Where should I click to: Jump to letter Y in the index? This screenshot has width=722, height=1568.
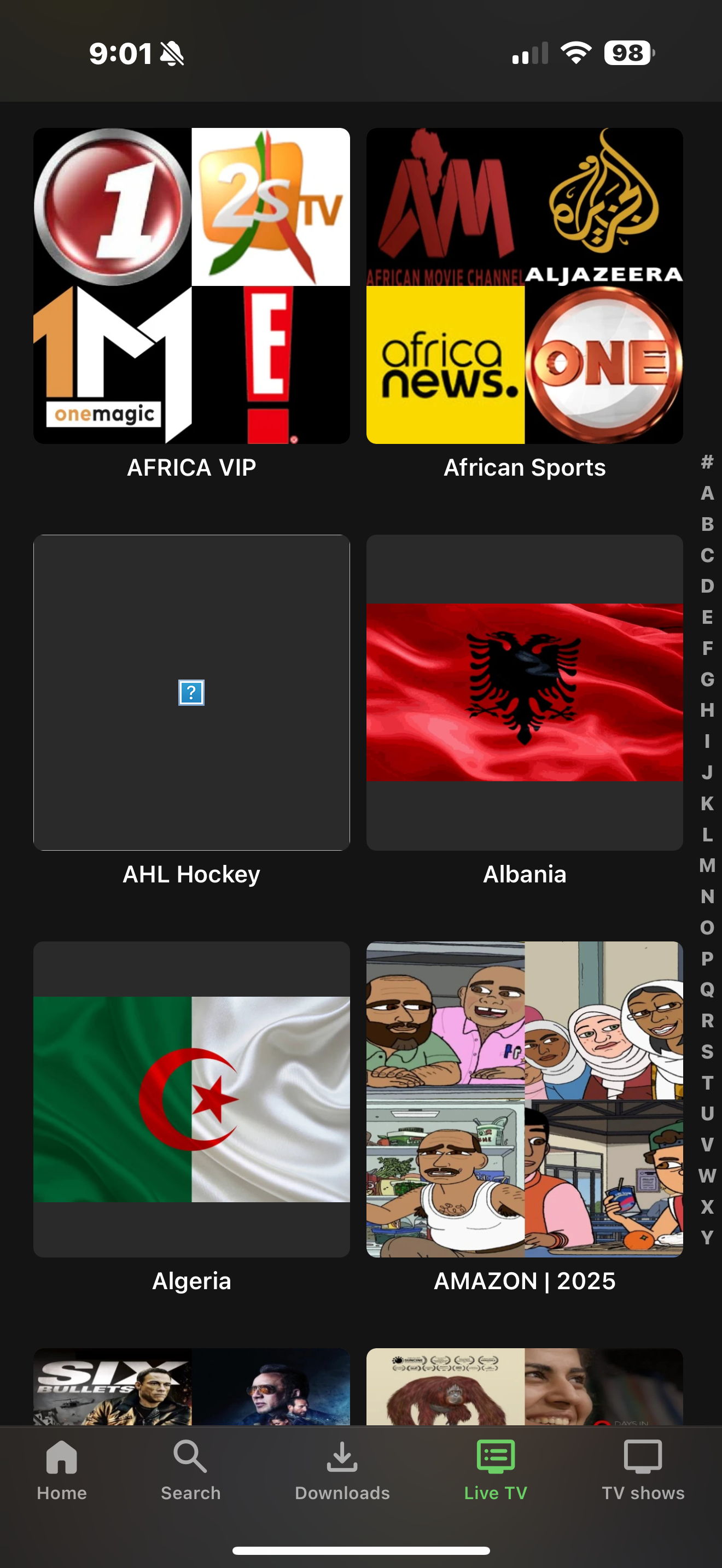point(707,1237)
